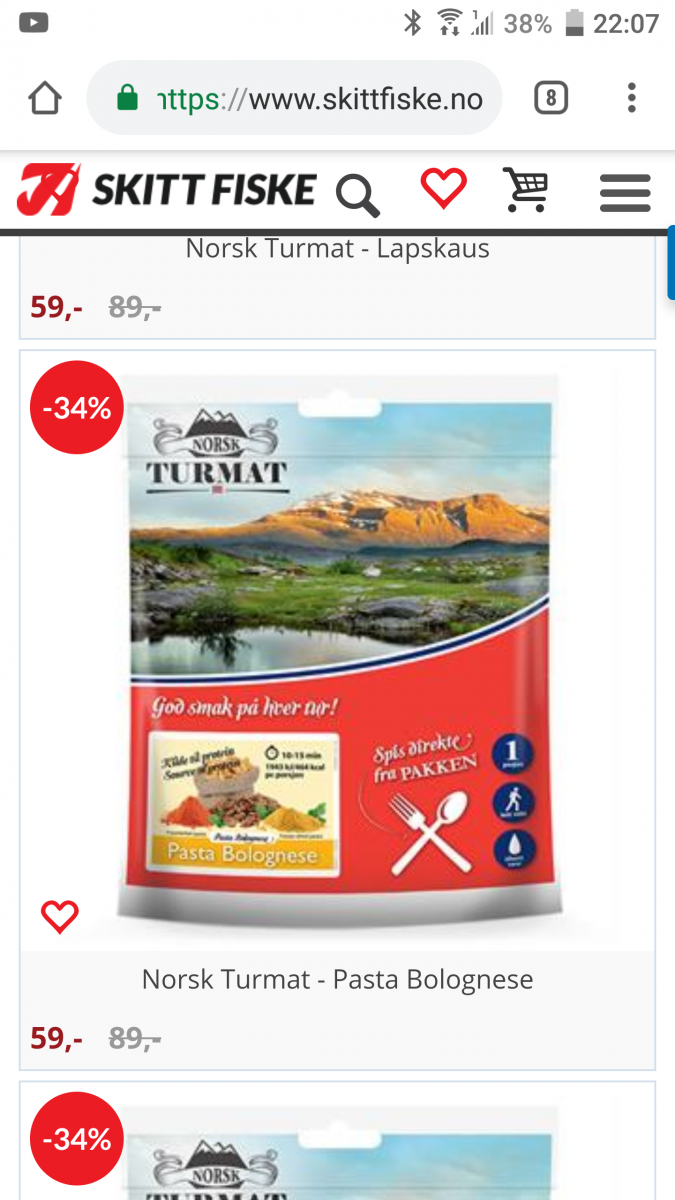Open Pasta Bolognese product image
Image resolution: width=675 pixels, height=1200 pixels.
(337, 650)
